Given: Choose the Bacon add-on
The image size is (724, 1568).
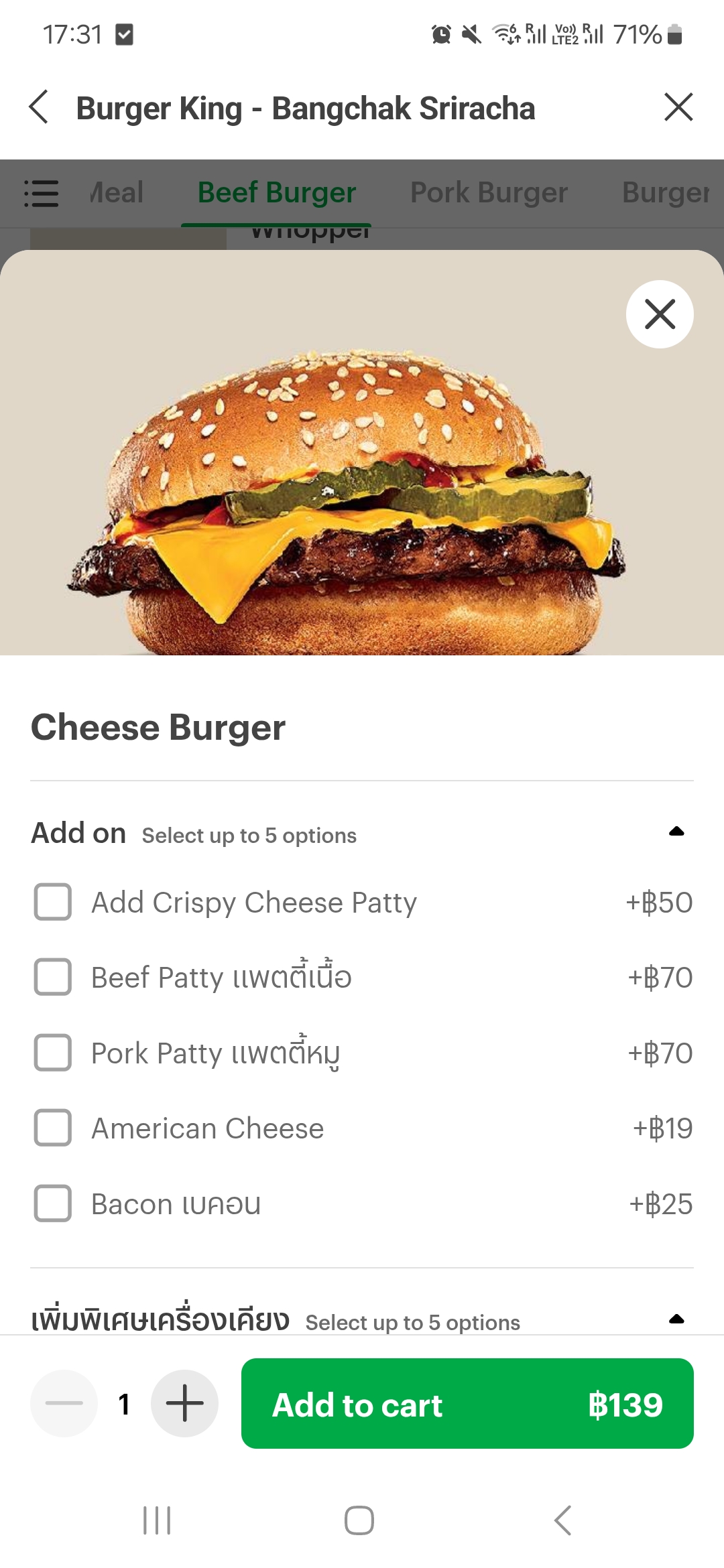Looking at the screenshot, I should coord(53,1203).
